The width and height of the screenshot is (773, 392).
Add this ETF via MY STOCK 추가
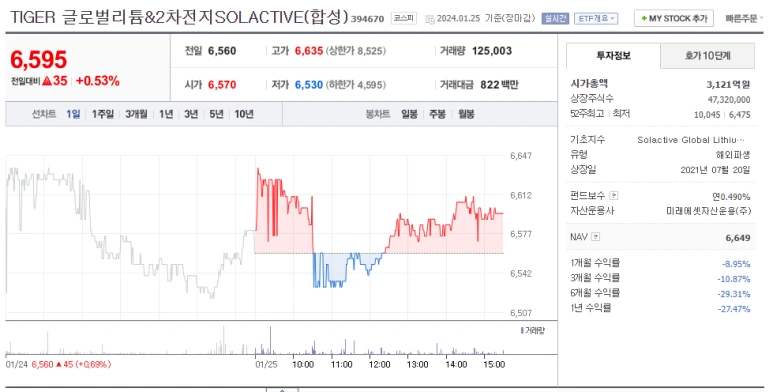(673, 18)
